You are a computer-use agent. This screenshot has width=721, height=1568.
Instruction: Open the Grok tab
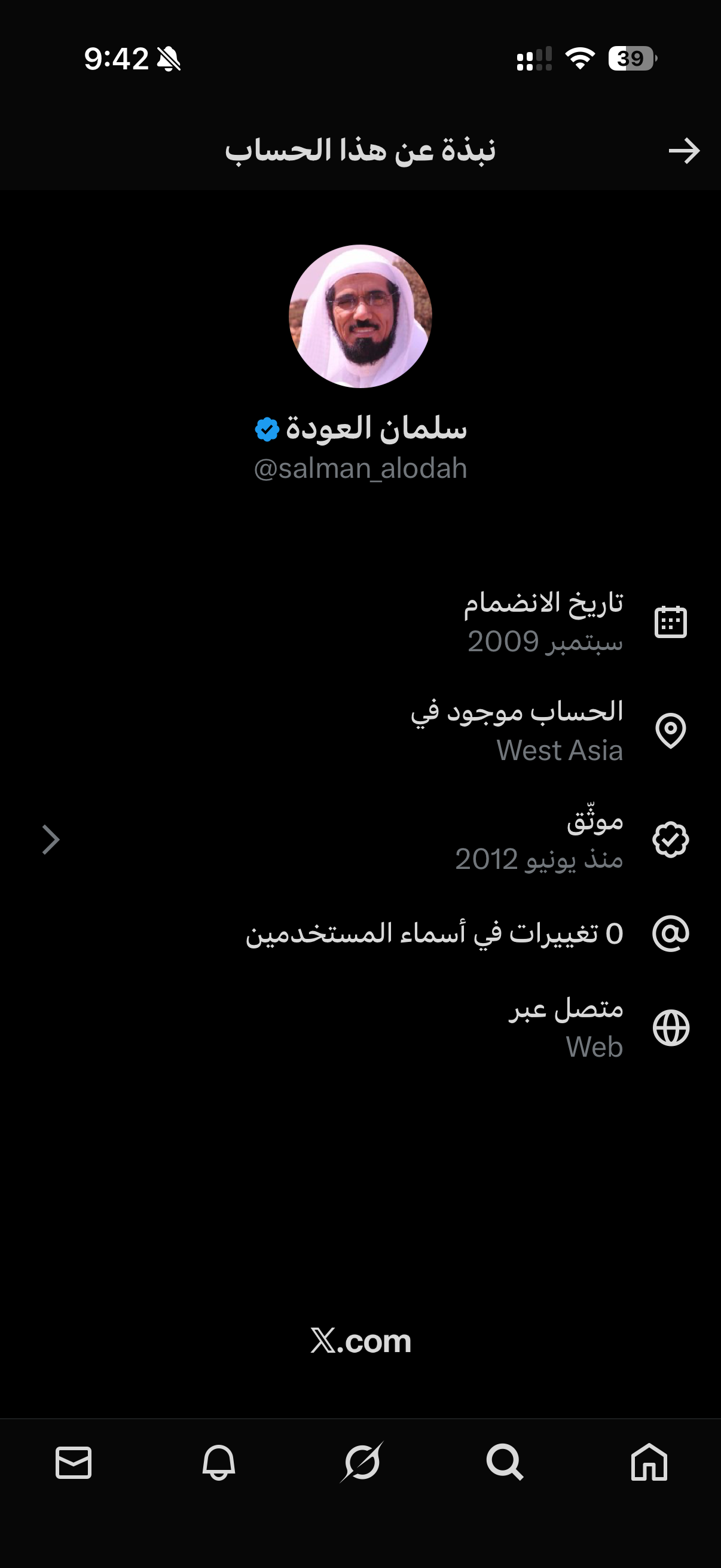[362, 1462]
